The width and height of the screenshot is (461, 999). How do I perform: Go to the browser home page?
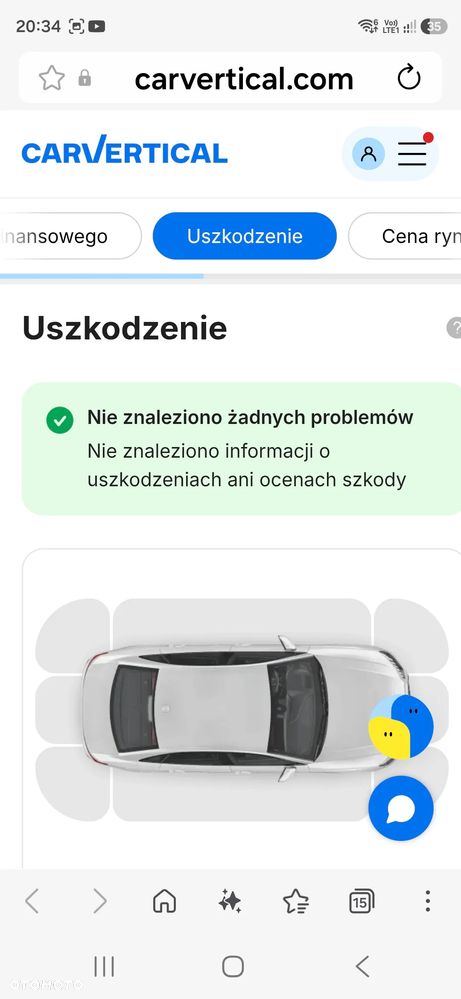tap(164, 901)
